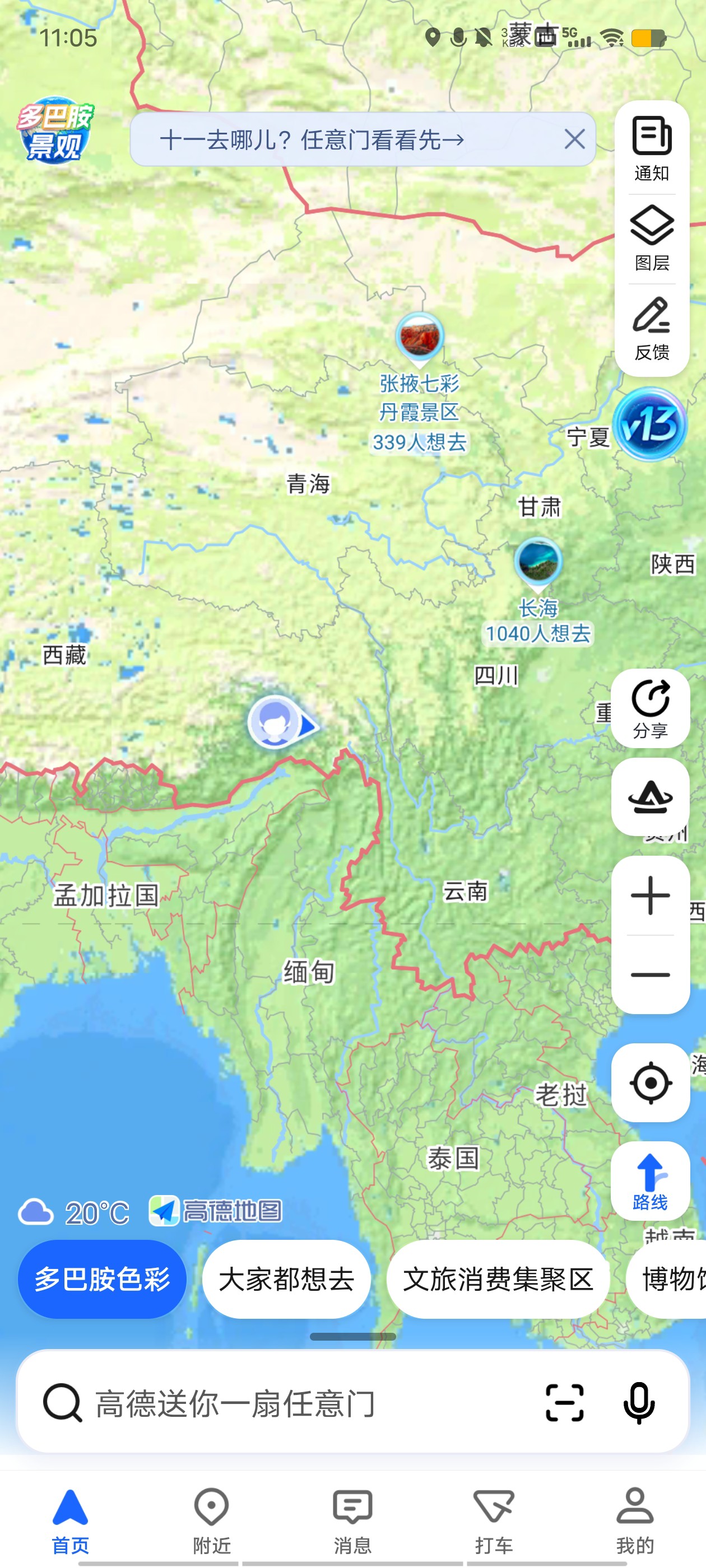This screenshot has width=706, height=1568.
Task: Open 张掖七彩丹霞景区 map marker
Action: tap(419, 338)
